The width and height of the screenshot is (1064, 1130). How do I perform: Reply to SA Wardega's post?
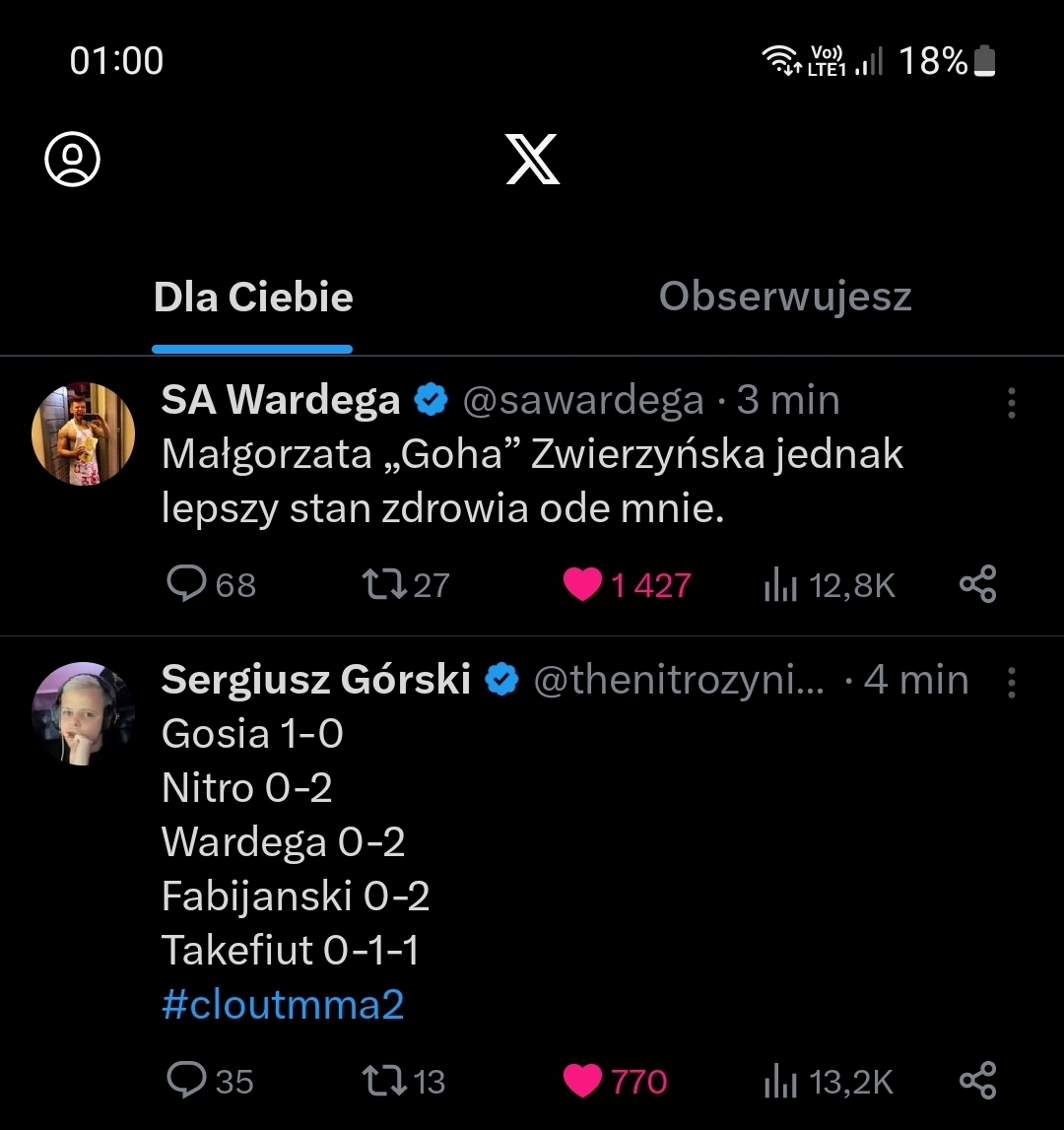pos(186,584)
